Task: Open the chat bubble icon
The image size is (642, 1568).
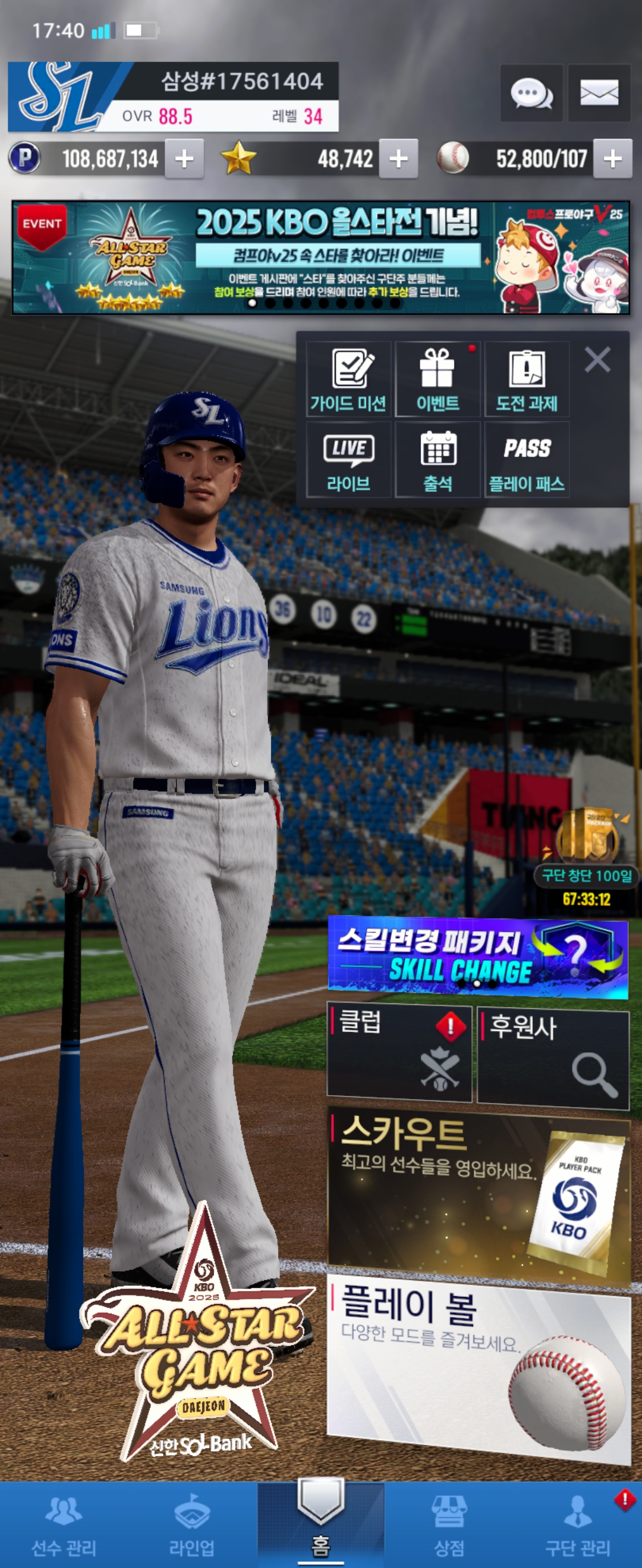Action: tap(531, 93)
